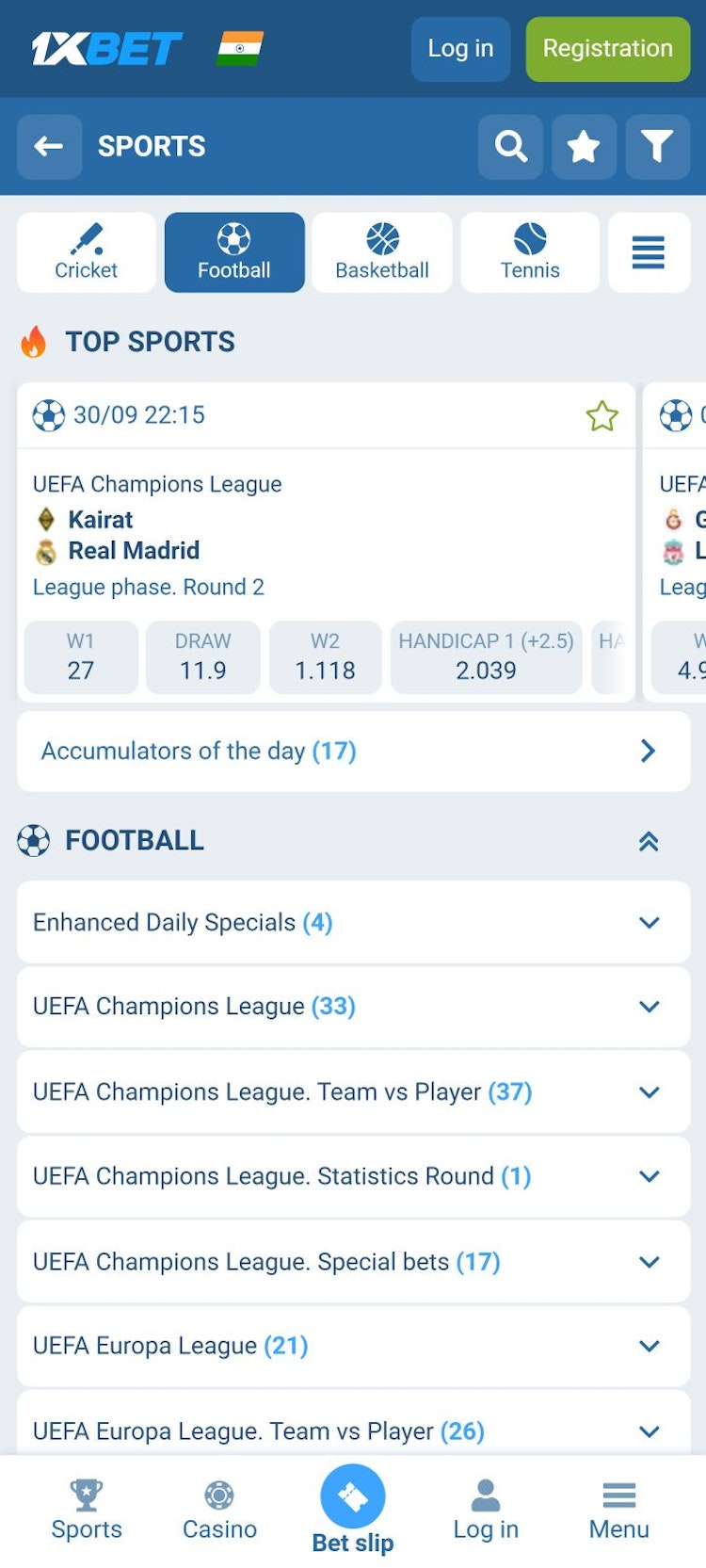706x1568 pixels.
Task: Select the Cricket sport tab
Action: (x=87, y=252)
